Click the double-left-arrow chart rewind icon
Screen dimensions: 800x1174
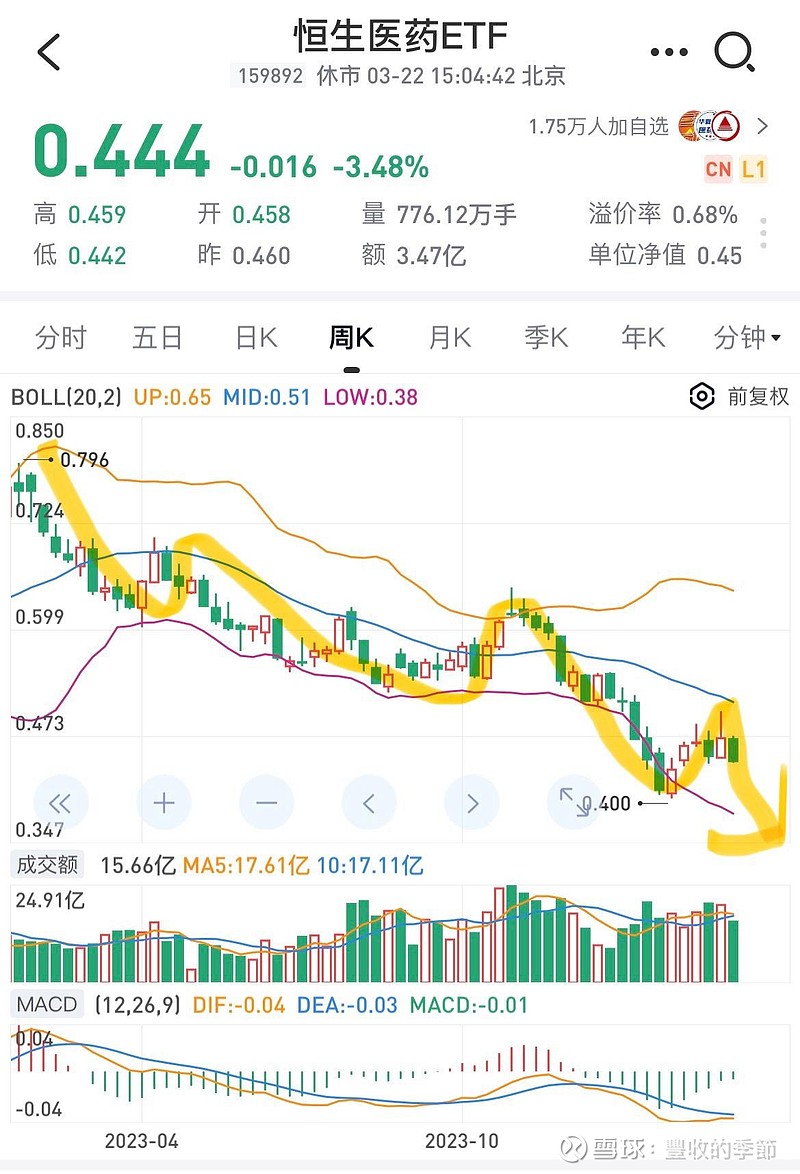pyautogui.click(x=61, y=802)
